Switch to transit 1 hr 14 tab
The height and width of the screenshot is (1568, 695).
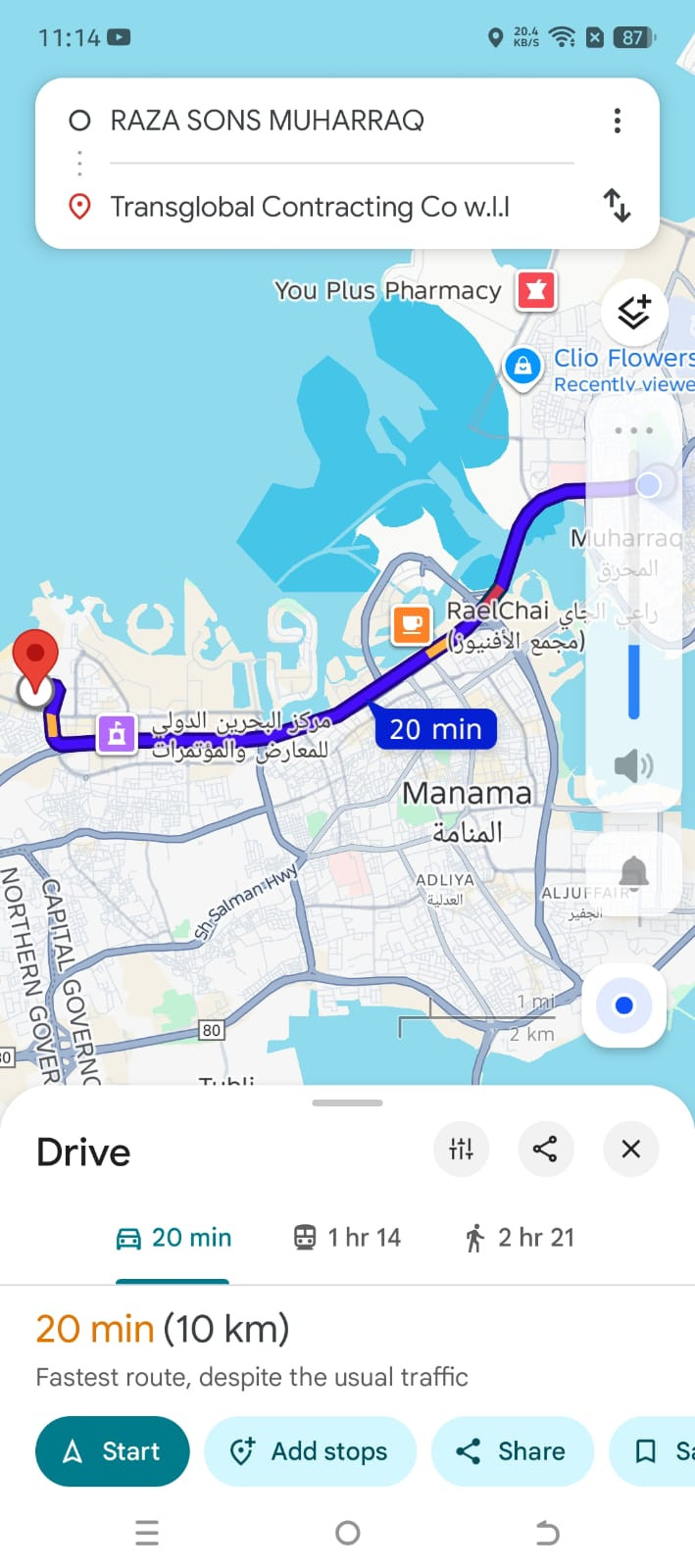coord(347,1238)
